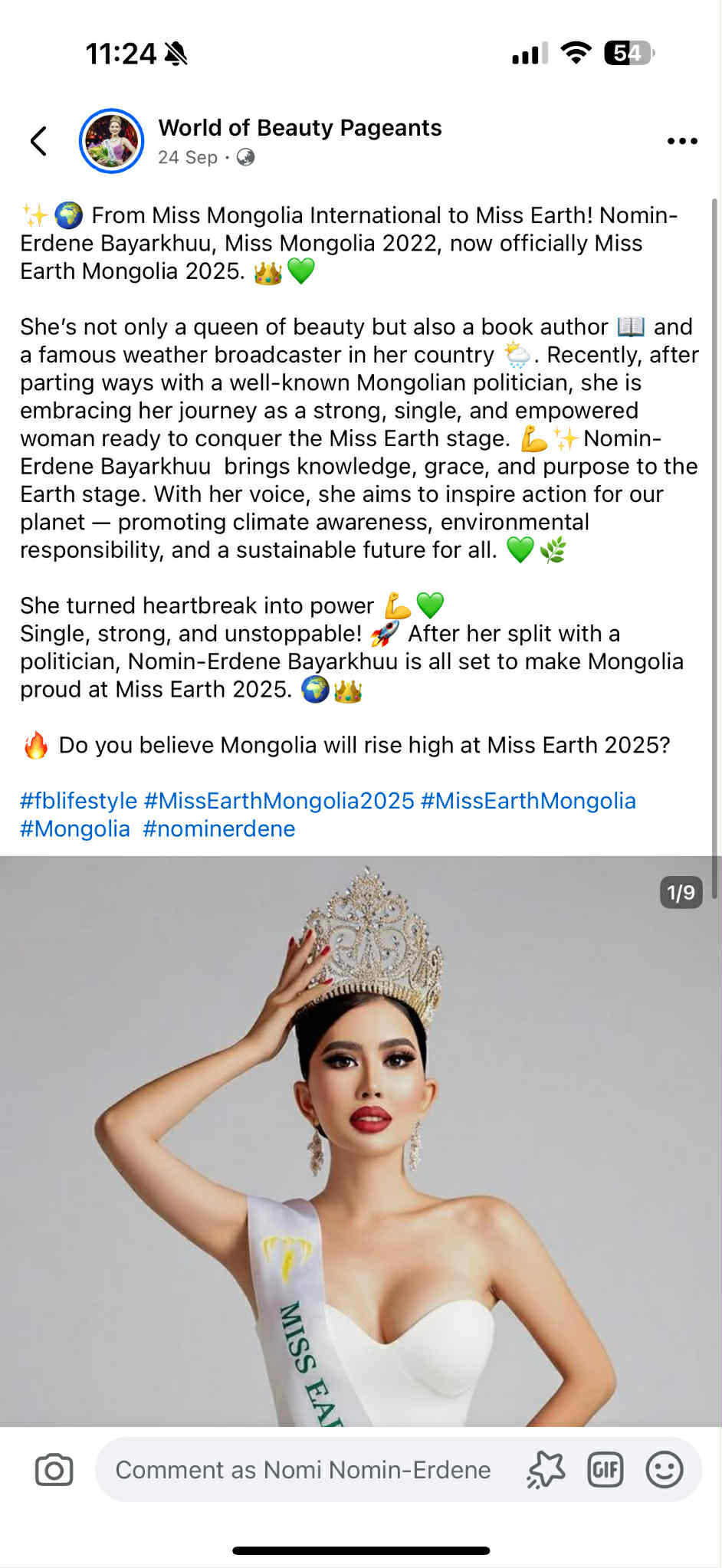Viewport: 722px width, 1568px height.
Task: Open the post's three-dot options menu
Action: click(681, 141)
